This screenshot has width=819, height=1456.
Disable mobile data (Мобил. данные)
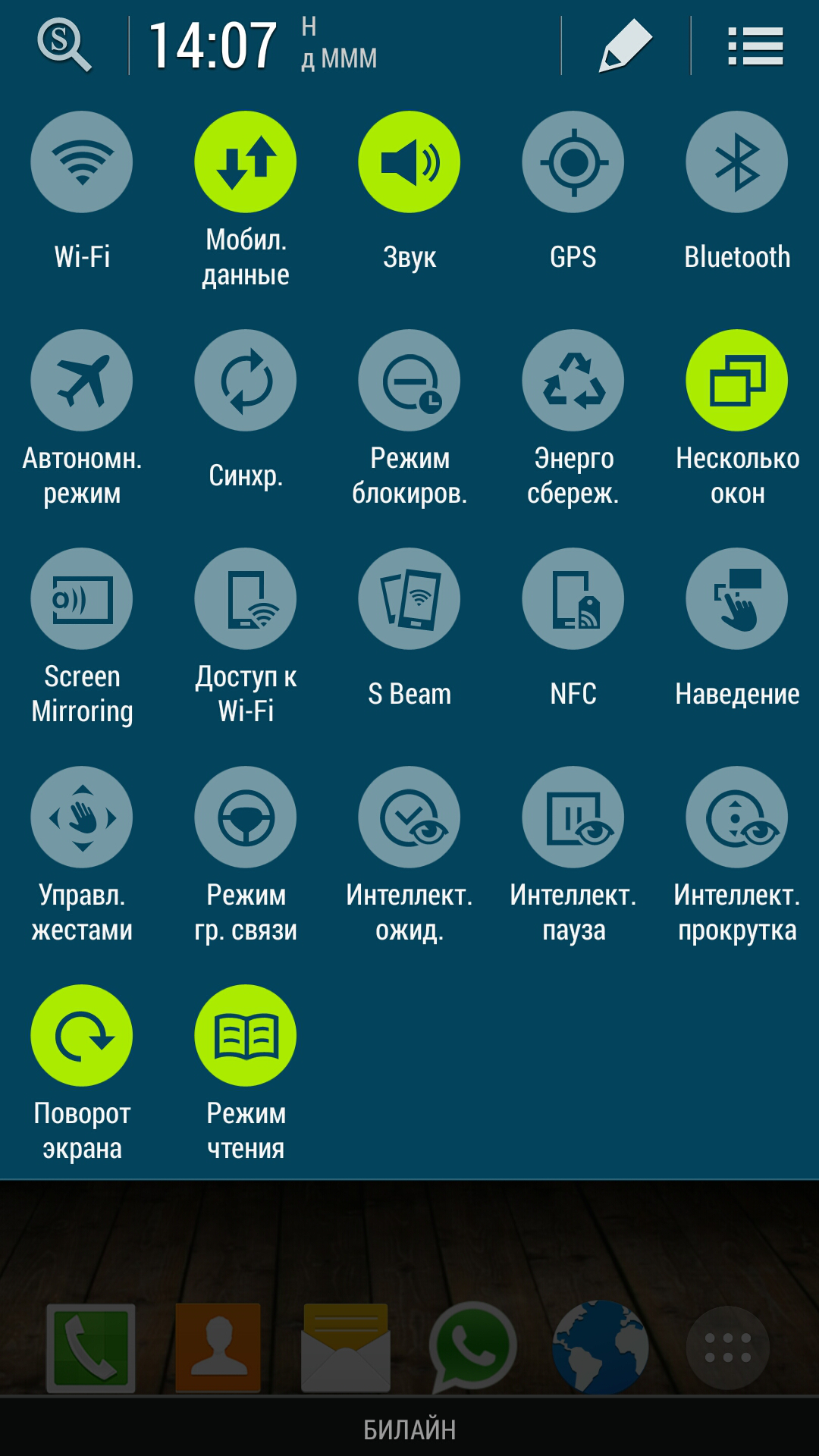coord(246,162)
